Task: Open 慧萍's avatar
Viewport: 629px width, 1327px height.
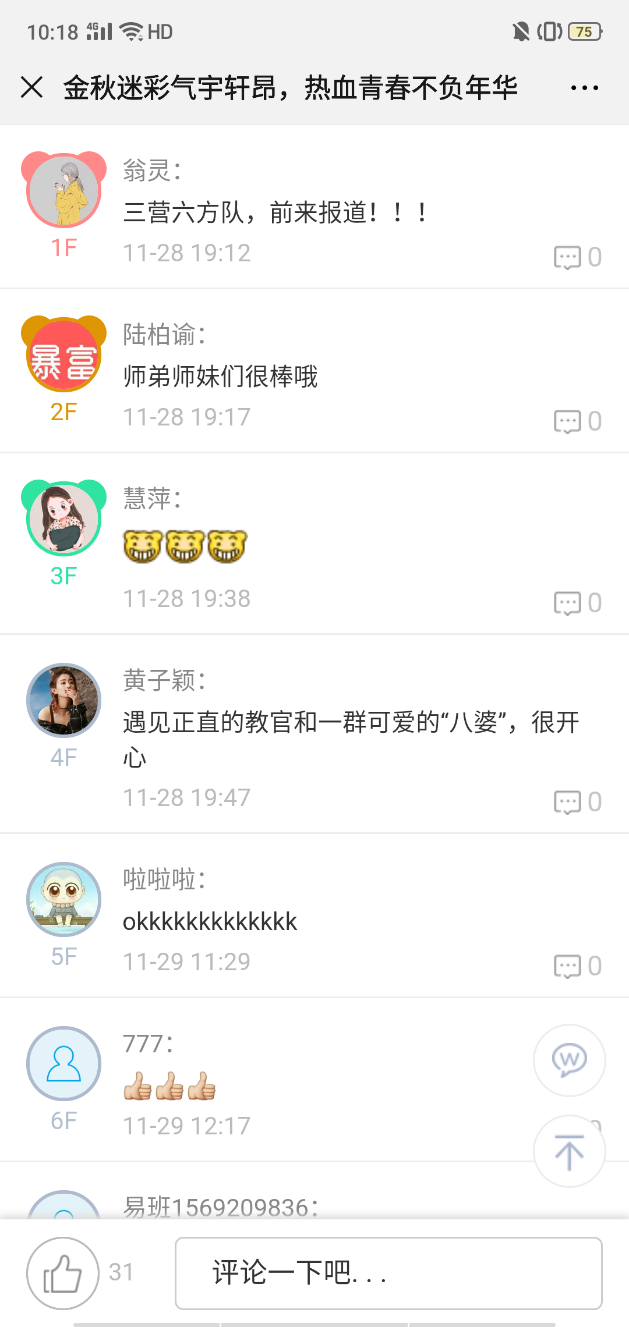Action: (64, 519)
